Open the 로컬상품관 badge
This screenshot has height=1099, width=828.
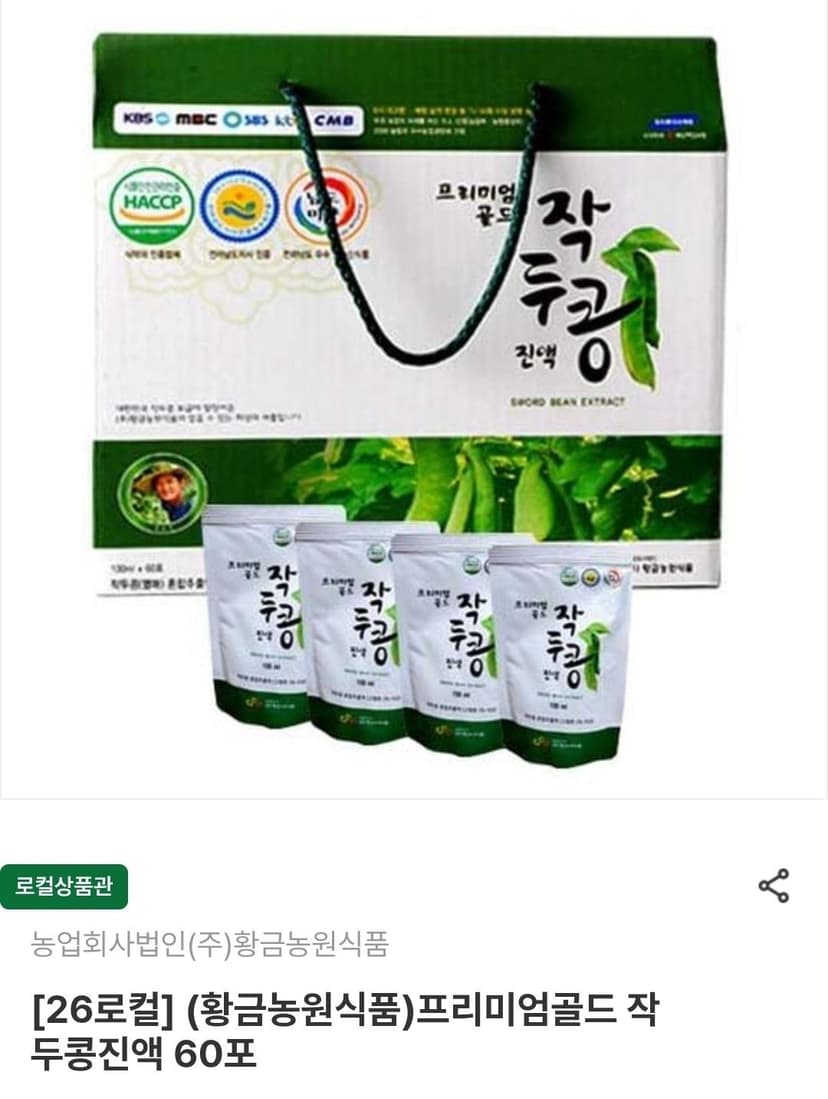tap(64, 887)
